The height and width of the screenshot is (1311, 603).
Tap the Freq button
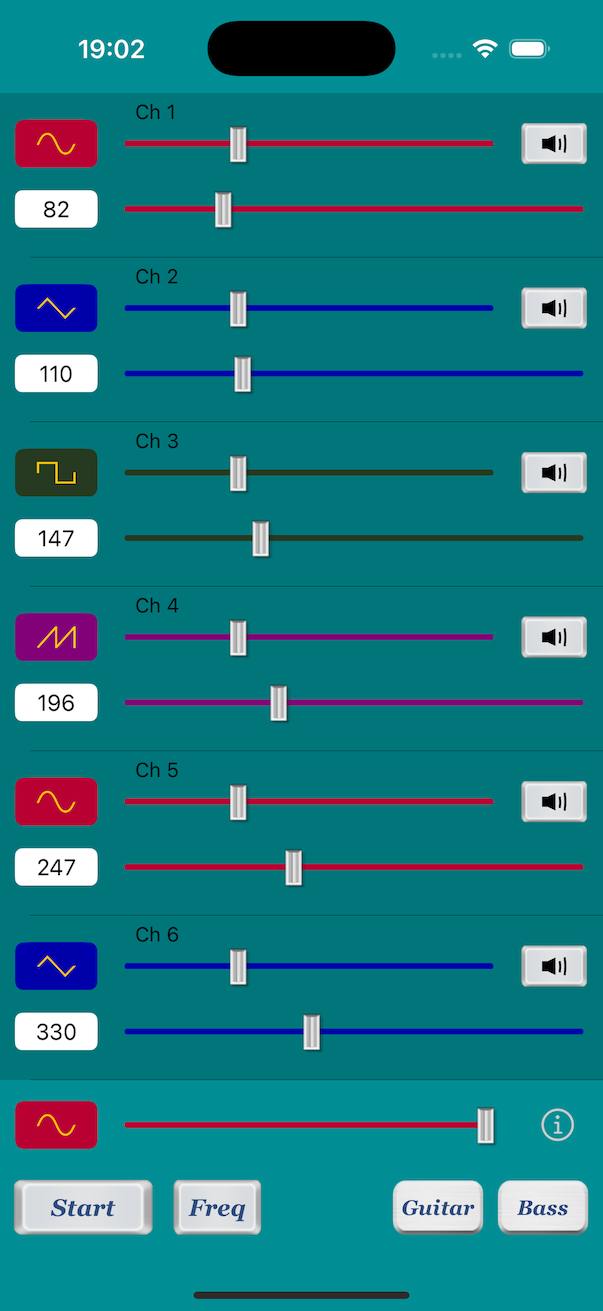coord(217,1207)
